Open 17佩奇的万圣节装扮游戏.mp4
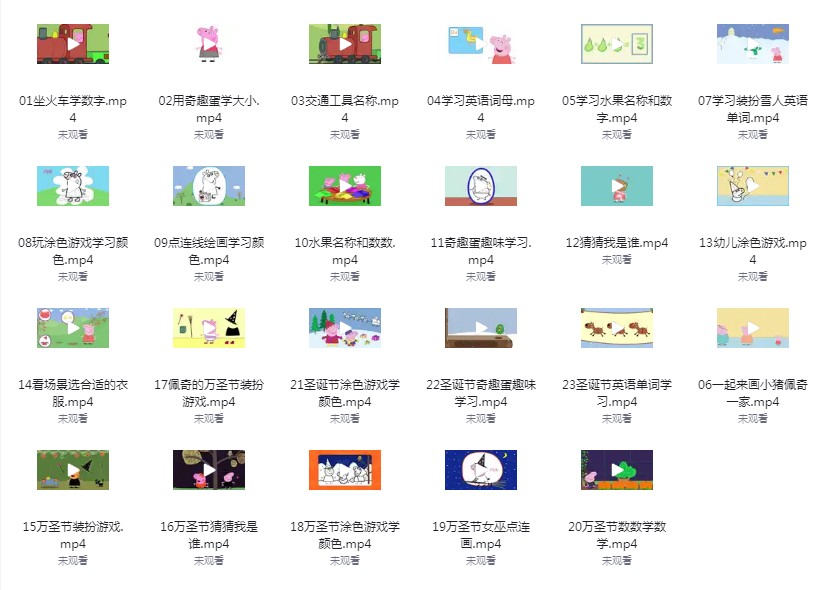821x590 pixels. point(209,328)
